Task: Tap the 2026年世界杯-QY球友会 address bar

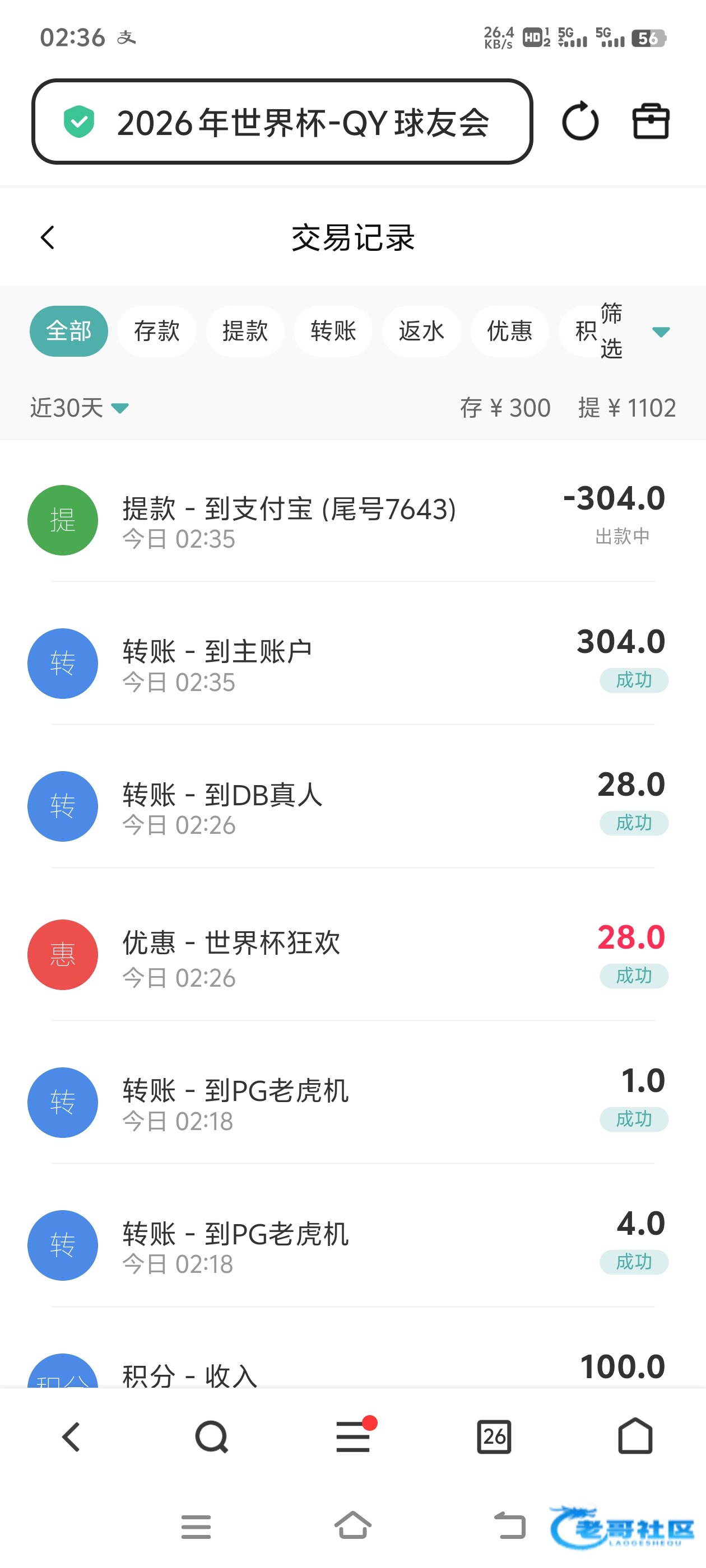Action: coord(282,121)
